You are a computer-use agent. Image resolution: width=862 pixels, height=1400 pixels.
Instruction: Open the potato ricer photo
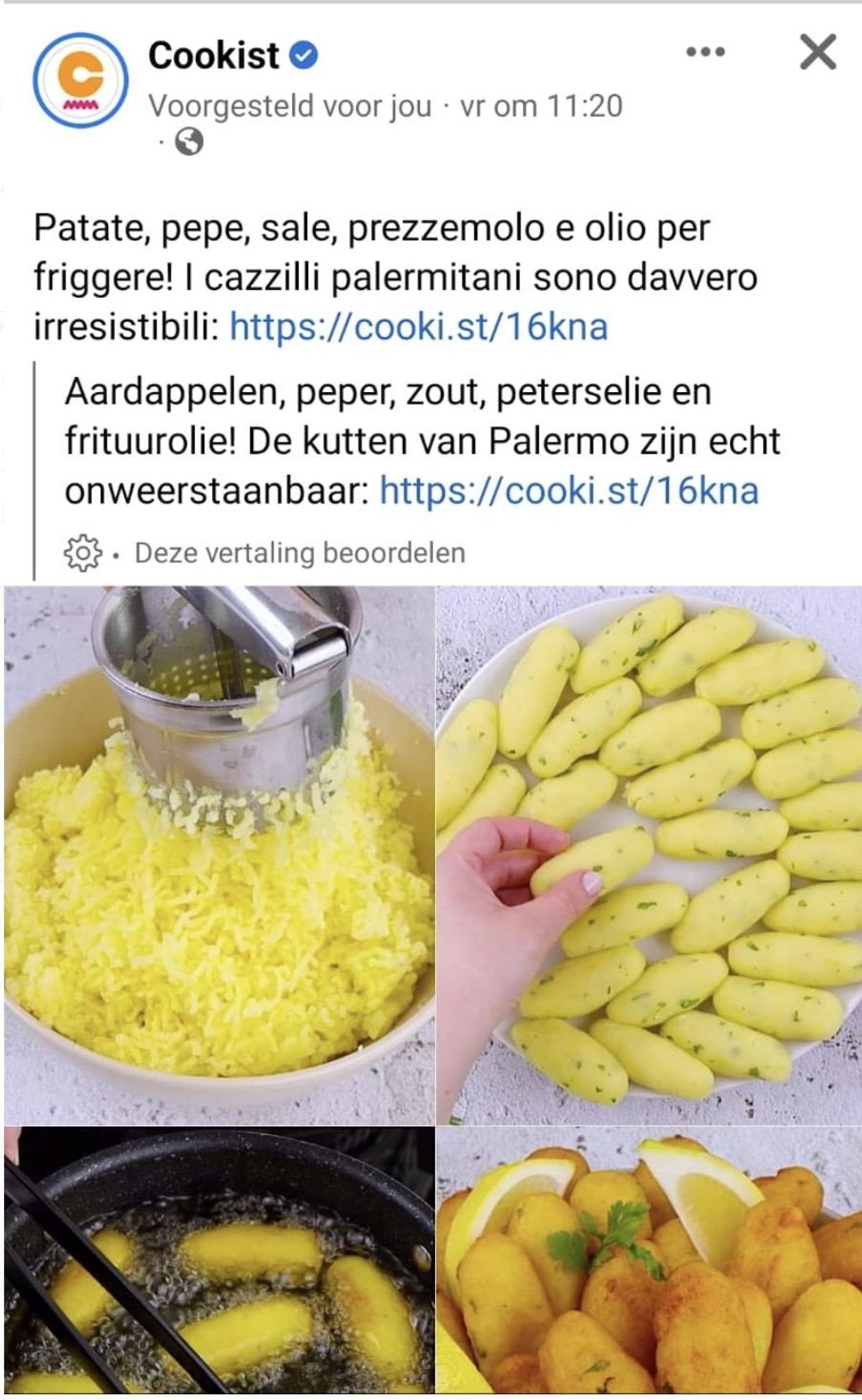point(219,855)
